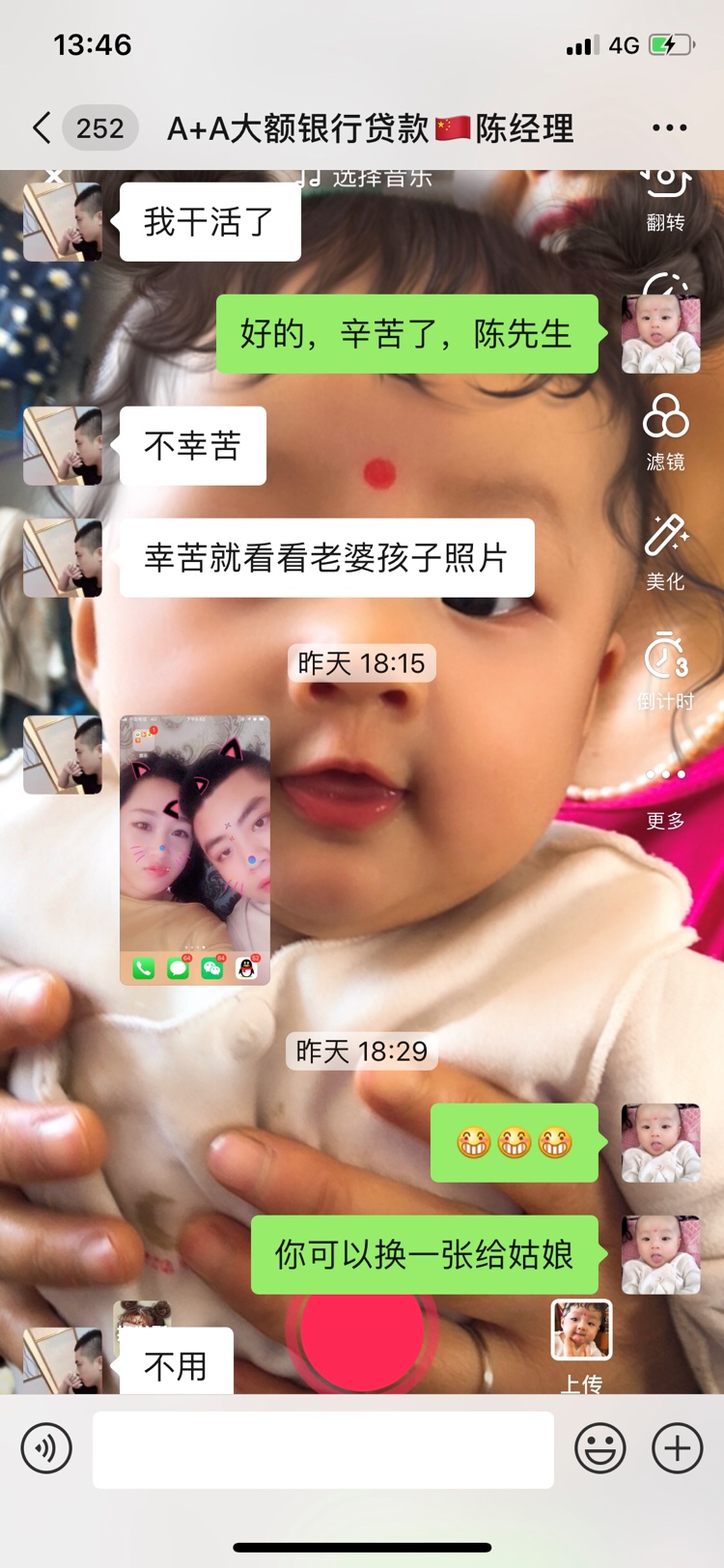Go back to the chat list
The image size is (724, 1568).
(x=42, y=128)
